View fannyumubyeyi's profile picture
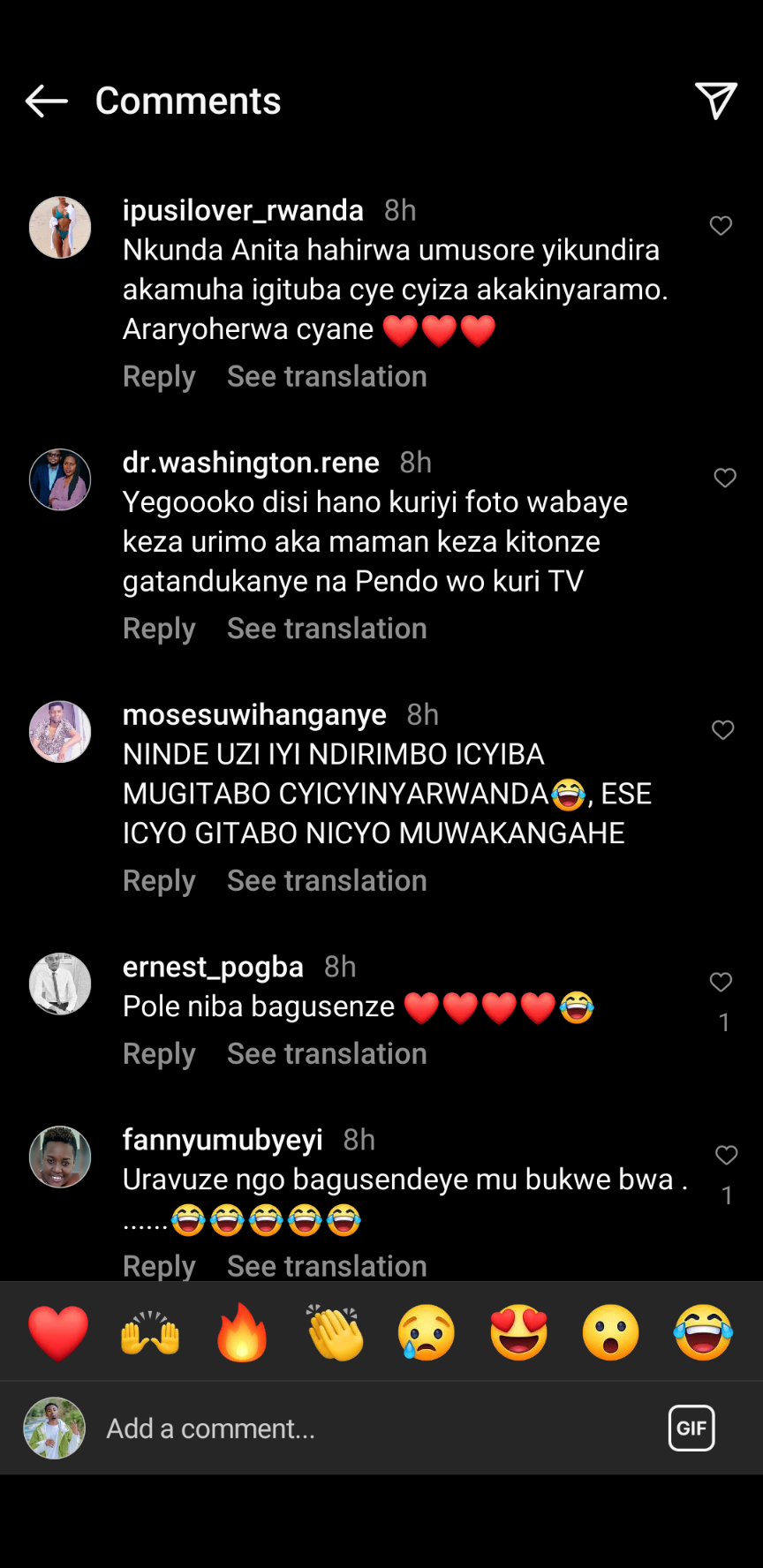The height and width of the screenshot is (1568, 763). pyautogui.click(x=60, y=1157)
